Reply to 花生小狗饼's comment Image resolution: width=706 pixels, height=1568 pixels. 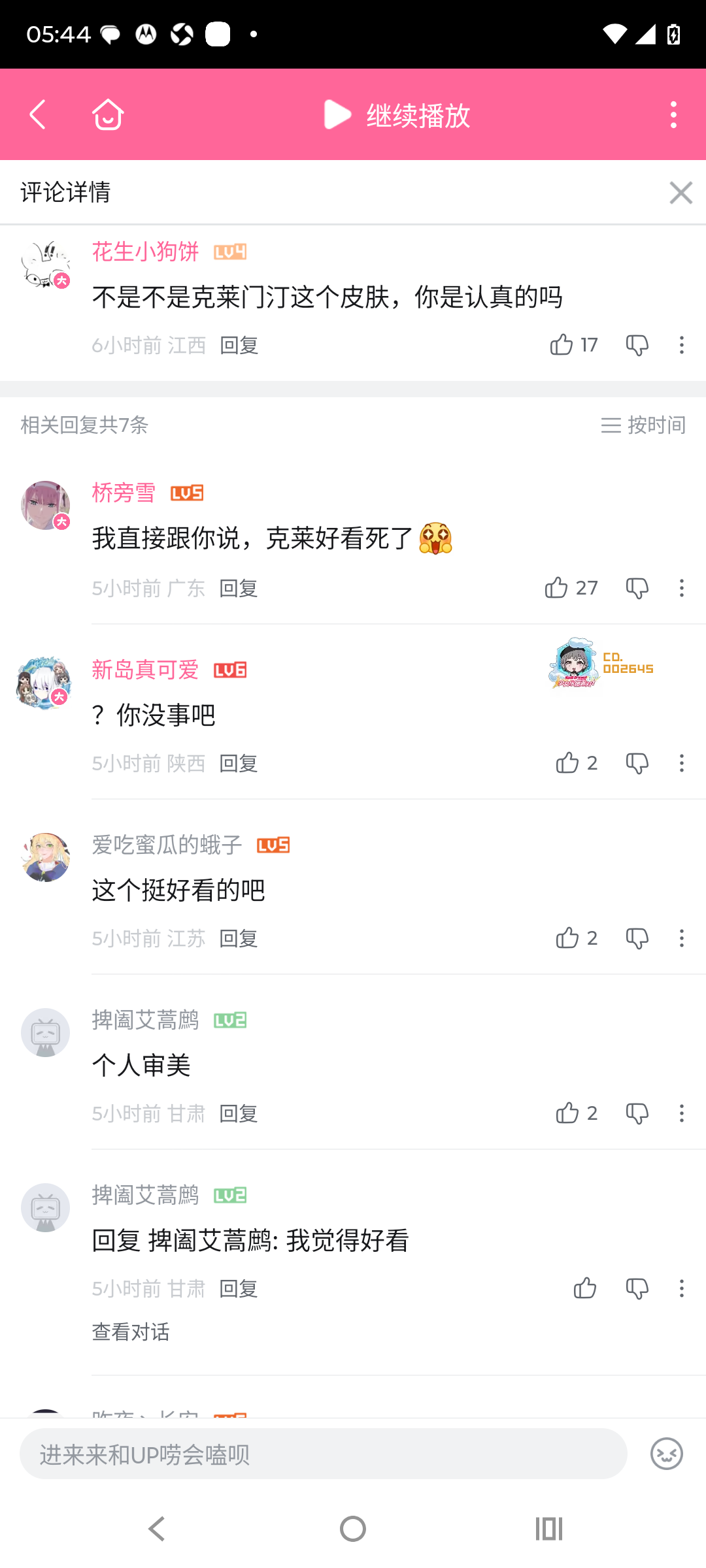(x=239, y=345)
